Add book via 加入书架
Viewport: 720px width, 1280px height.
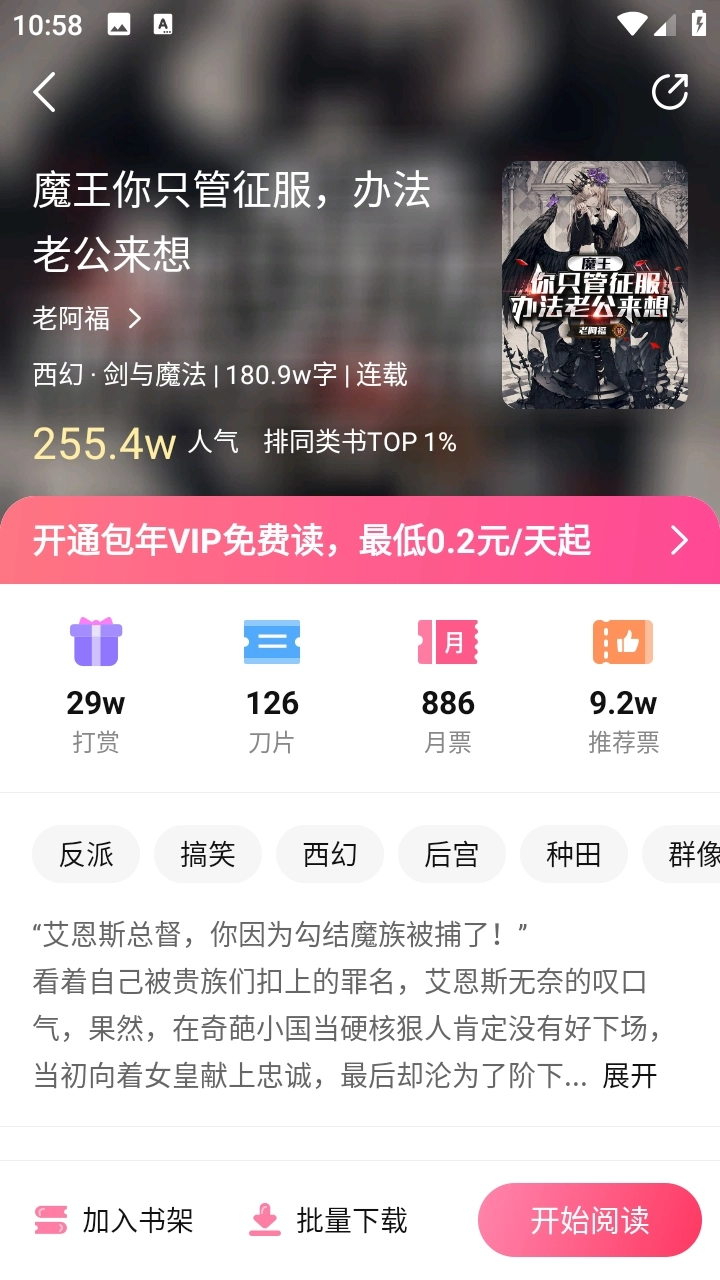pos(114,1220)
